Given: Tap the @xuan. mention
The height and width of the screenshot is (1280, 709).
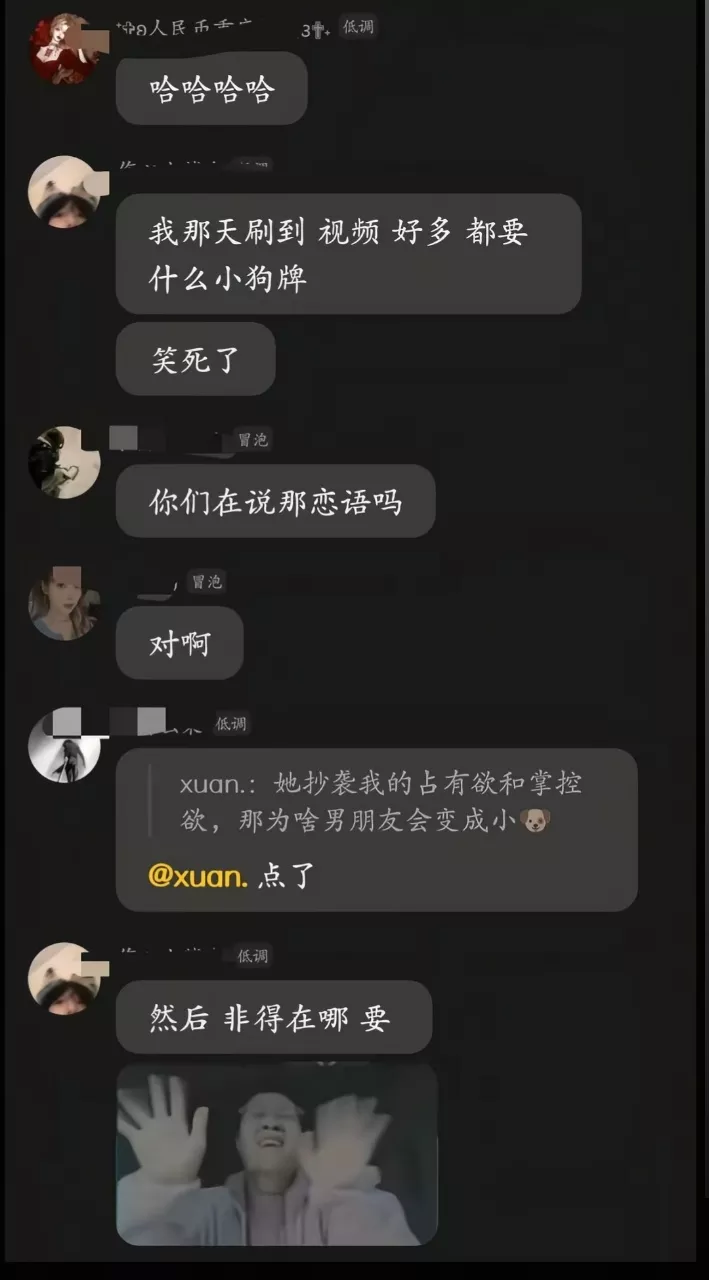Looking at the screenshot, I should 198,876.
